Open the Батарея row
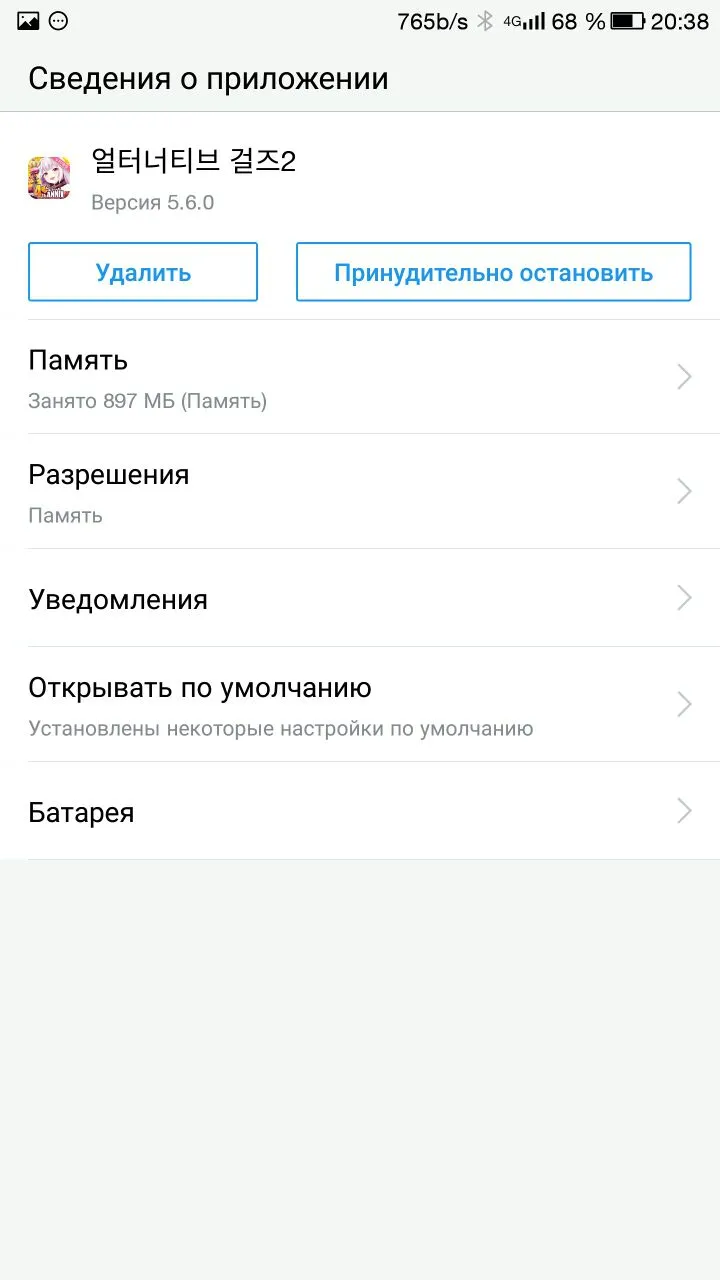The height and width of the screenshot is (1280, 720). coord(360,812)
